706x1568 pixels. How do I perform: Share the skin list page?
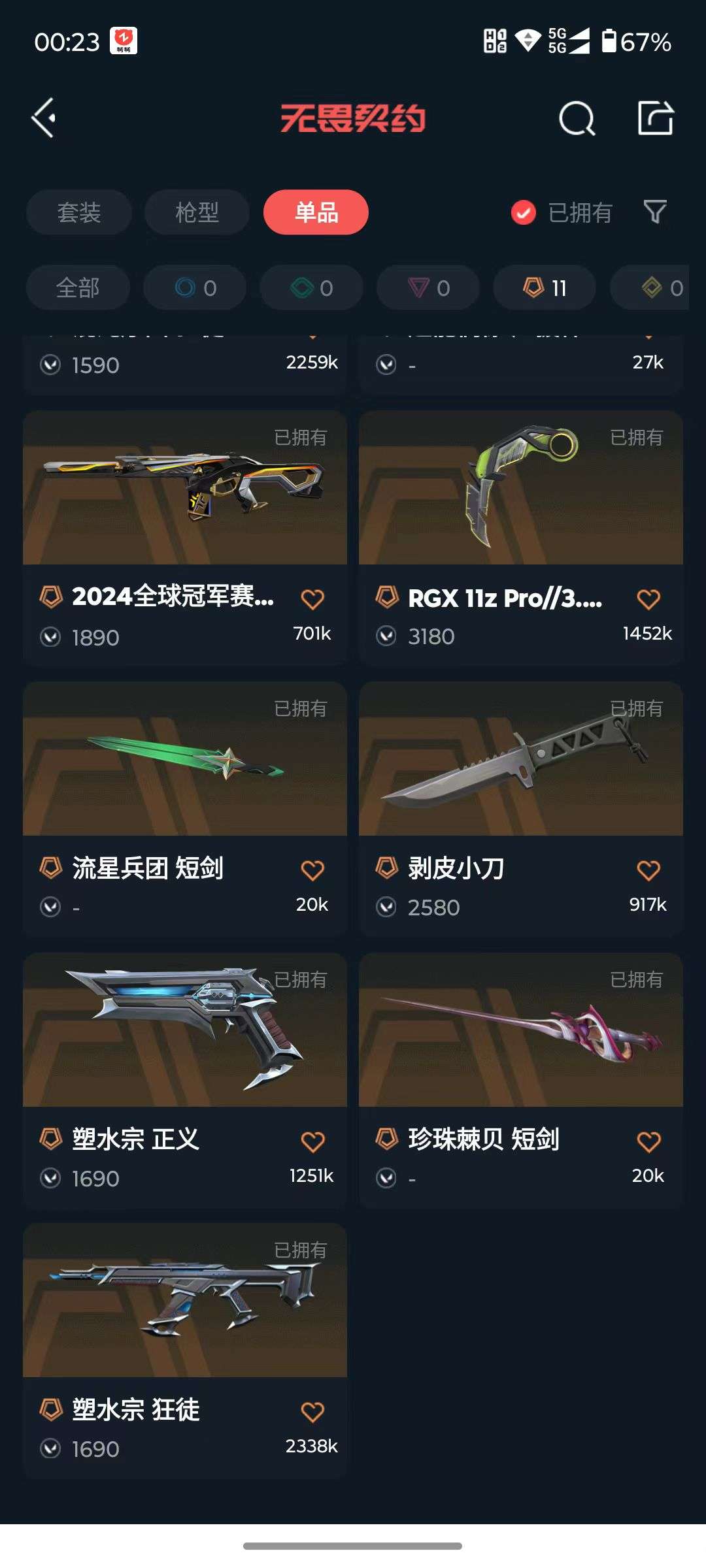click(x=656, y=118)
